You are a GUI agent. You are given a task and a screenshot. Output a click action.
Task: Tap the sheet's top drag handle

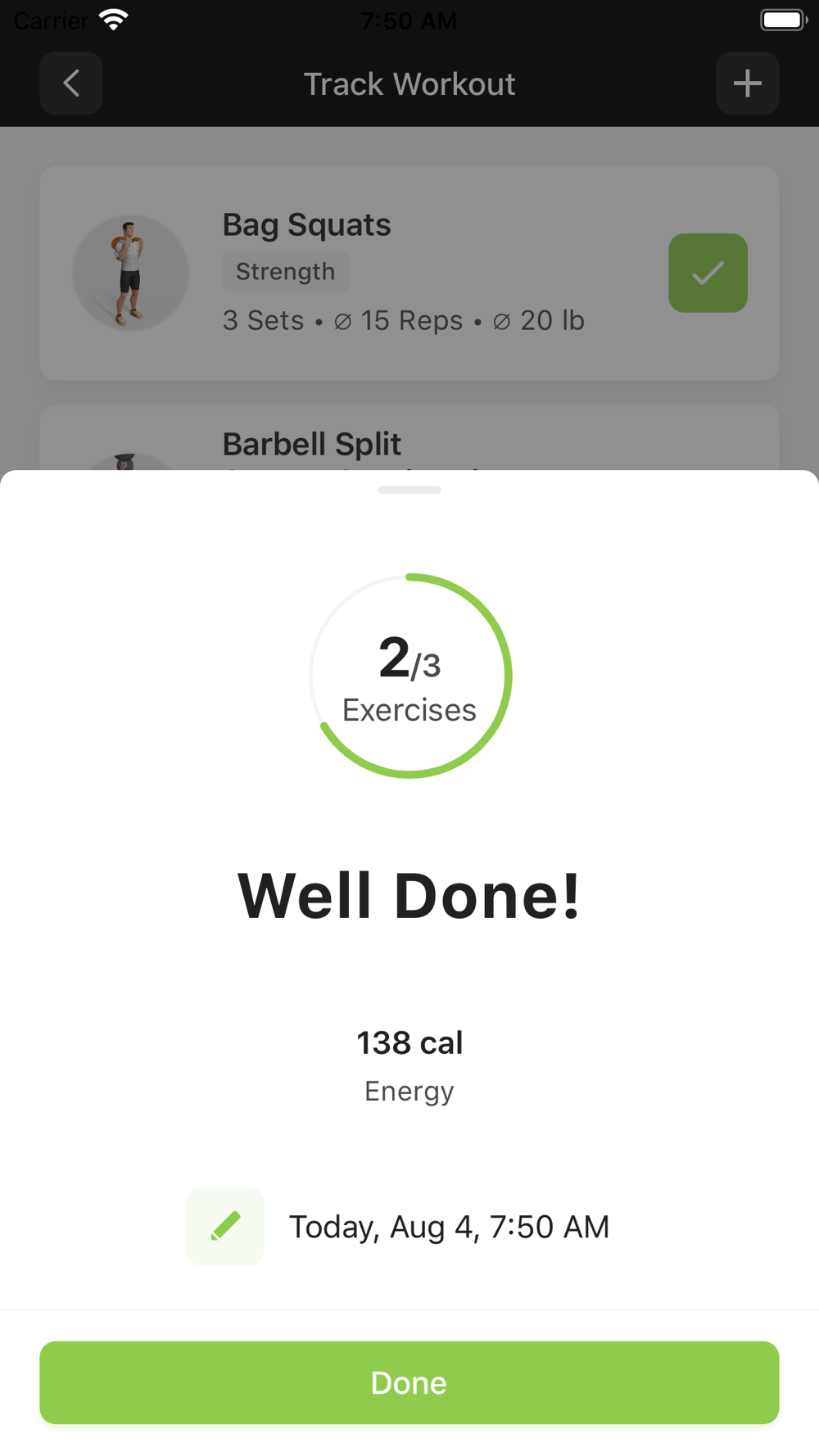(409, 490)
